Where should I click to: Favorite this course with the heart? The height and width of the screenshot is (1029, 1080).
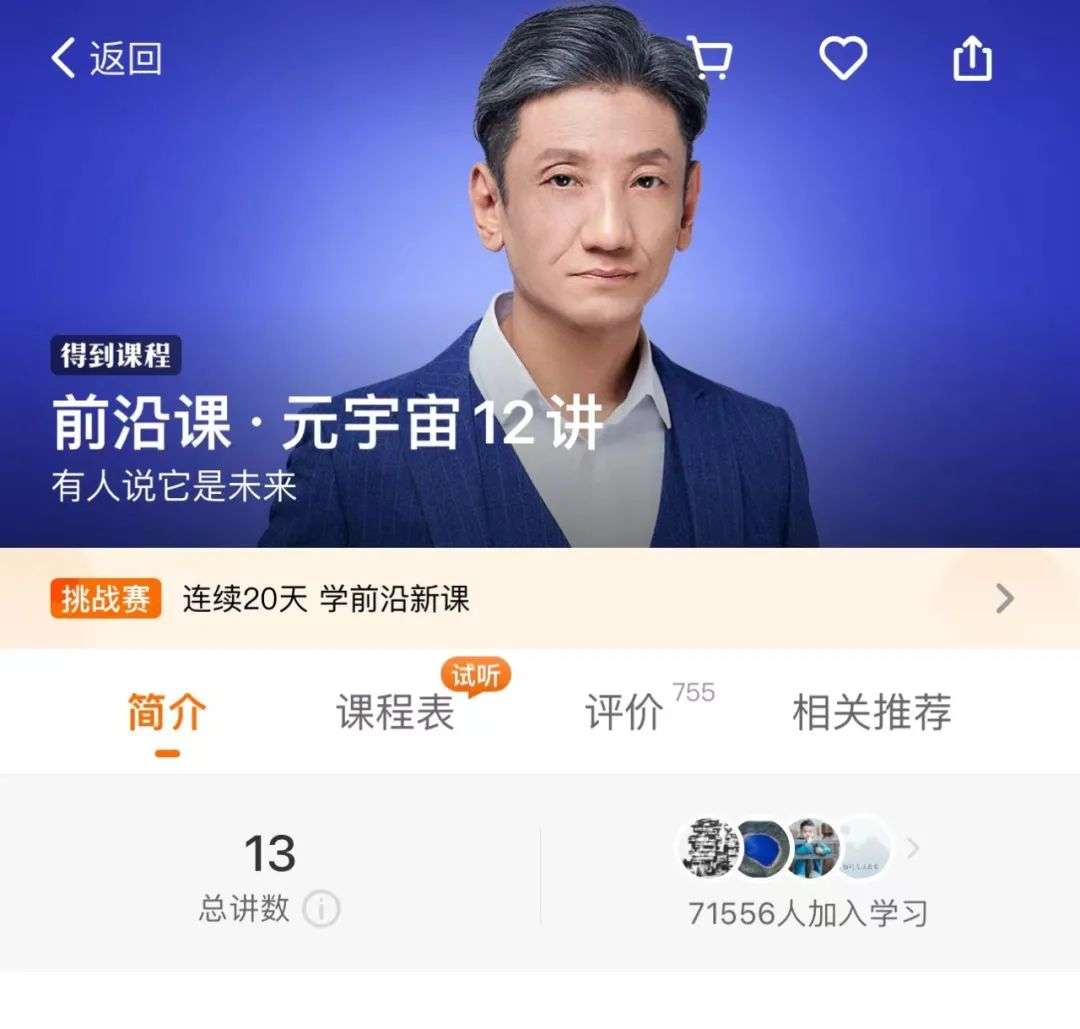[x=843, y=59]
